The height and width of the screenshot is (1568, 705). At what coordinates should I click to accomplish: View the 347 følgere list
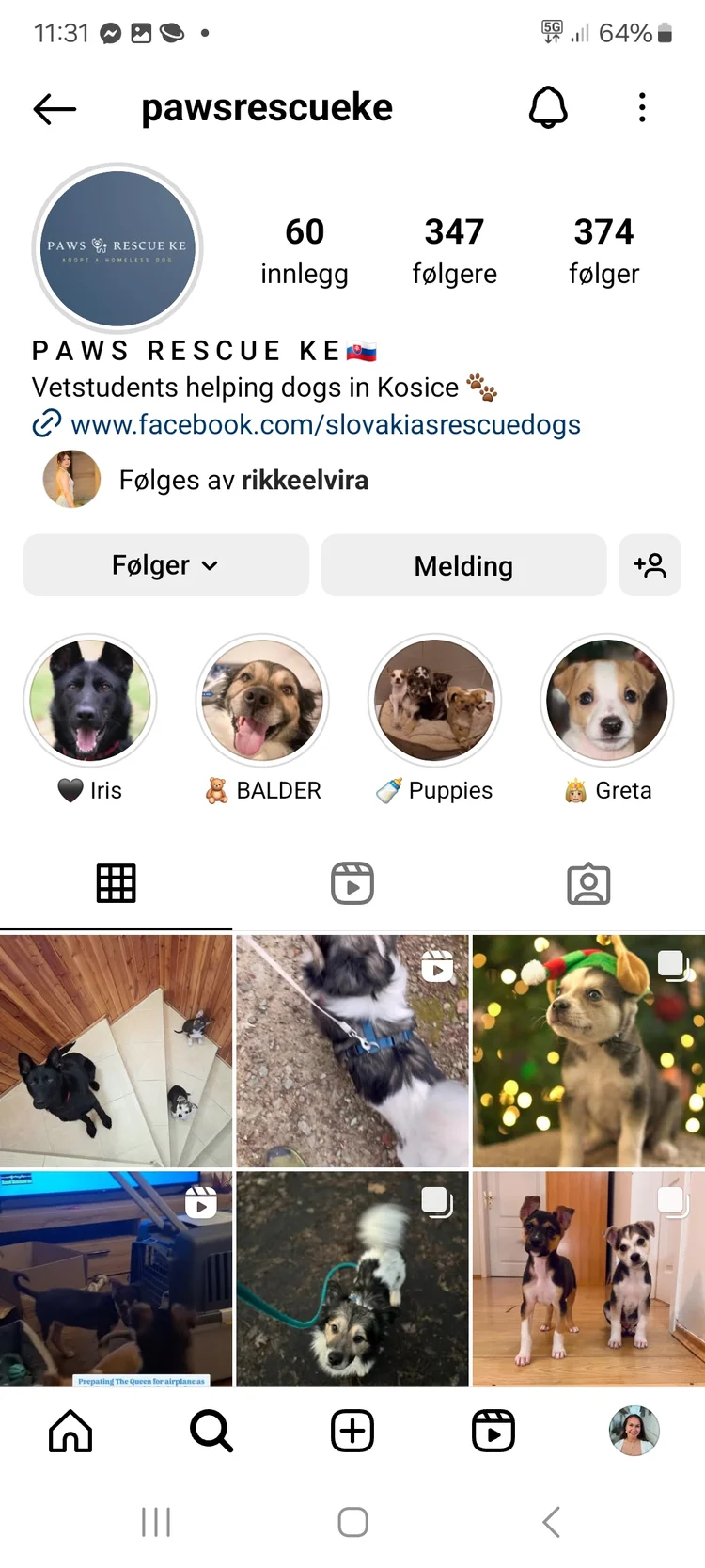pyautogui.click(x=454, y=250)
